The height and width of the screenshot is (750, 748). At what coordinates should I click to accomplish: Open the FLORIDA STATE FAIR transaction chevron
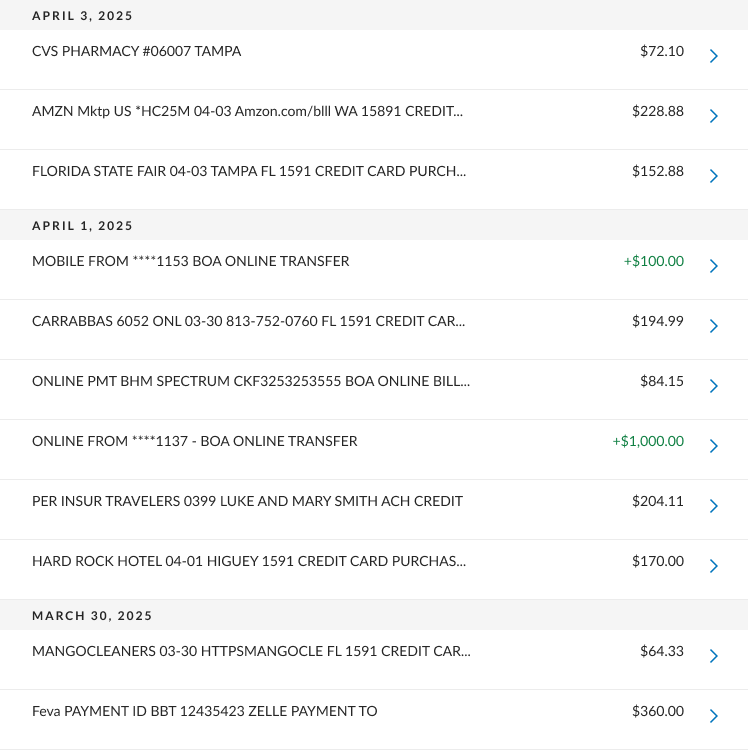pos(714,175)
